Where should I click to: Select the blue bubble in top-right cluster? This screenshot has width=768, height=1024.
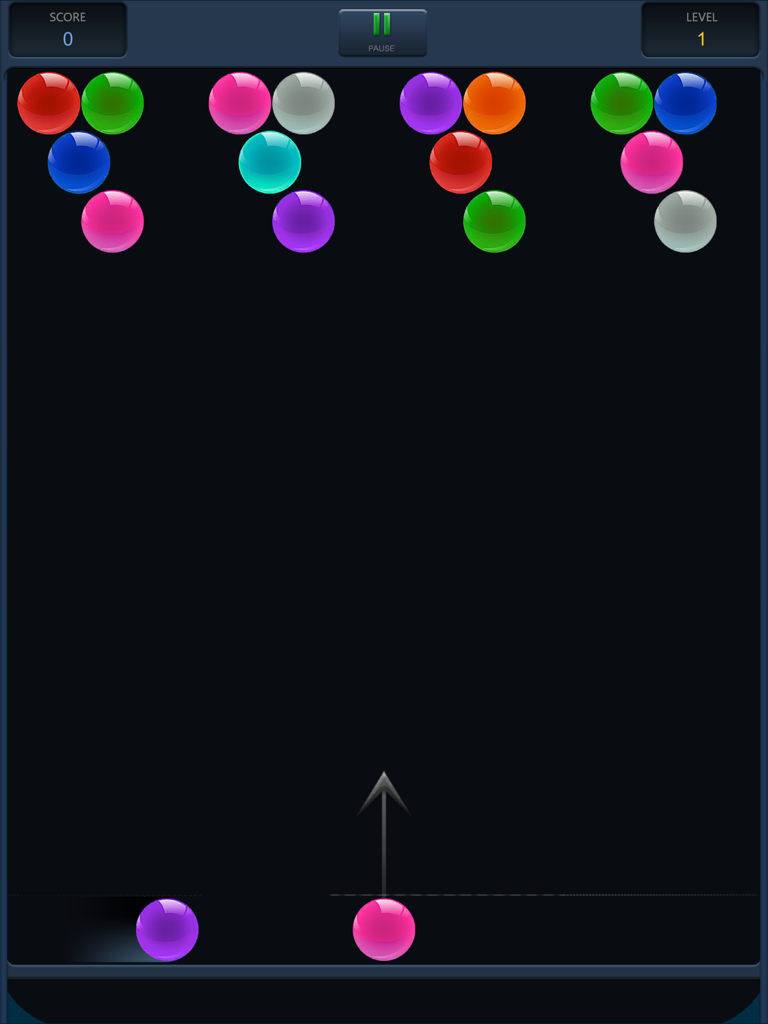pyautogui.click(x=685, y=102)
